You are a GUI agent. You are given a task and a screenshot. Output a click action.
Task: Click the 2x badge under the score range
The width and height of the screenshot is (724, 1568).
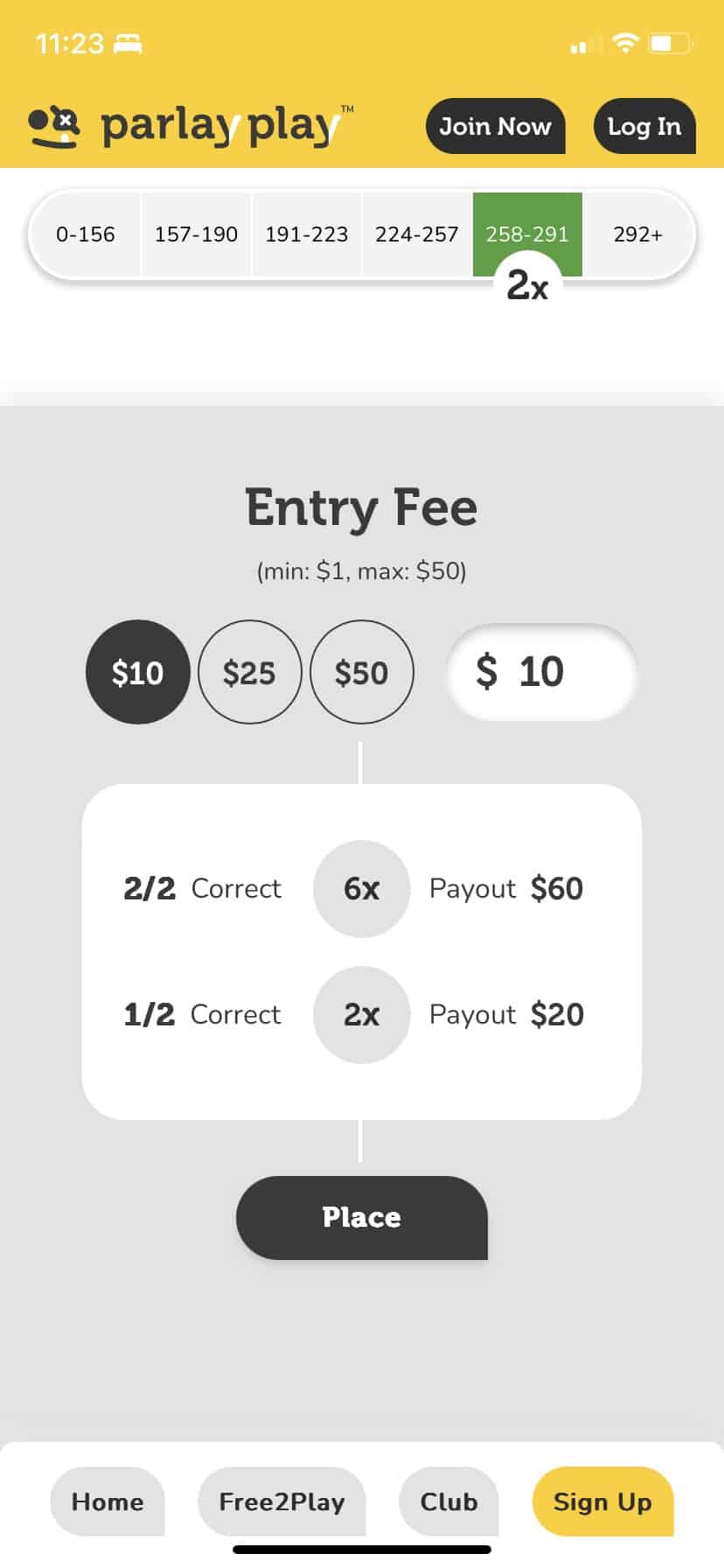(x=528, y=284)
